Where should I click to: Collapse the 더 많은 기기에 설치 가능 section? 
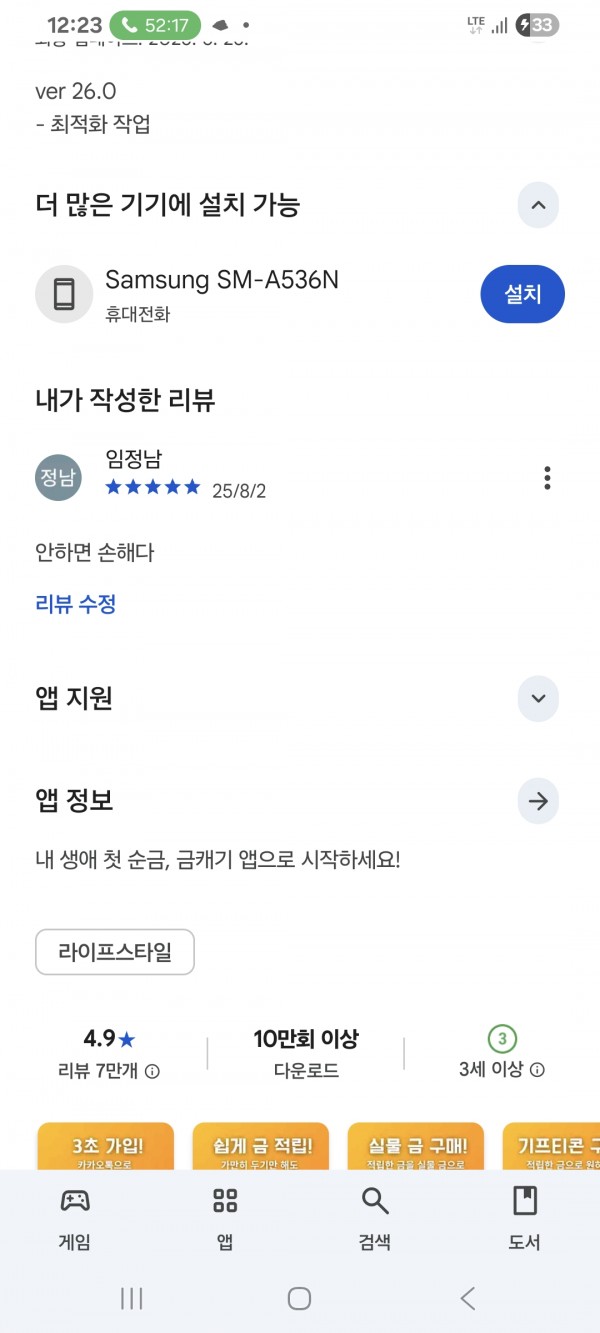point(538,206)
